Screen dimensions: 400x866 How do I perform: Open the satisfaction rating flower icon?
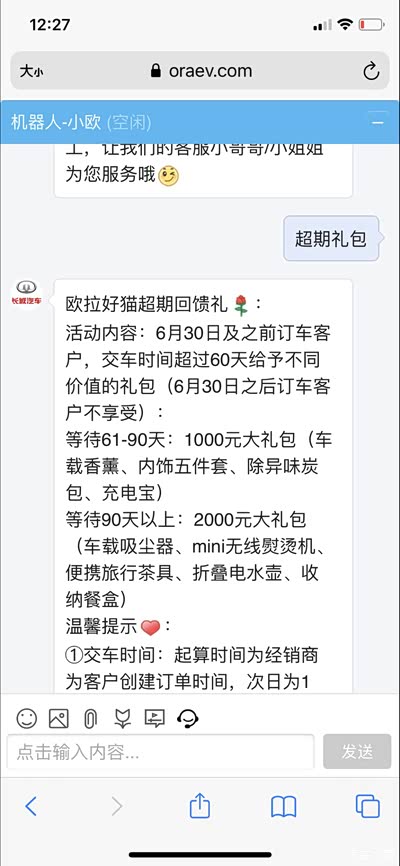[122, 718]
